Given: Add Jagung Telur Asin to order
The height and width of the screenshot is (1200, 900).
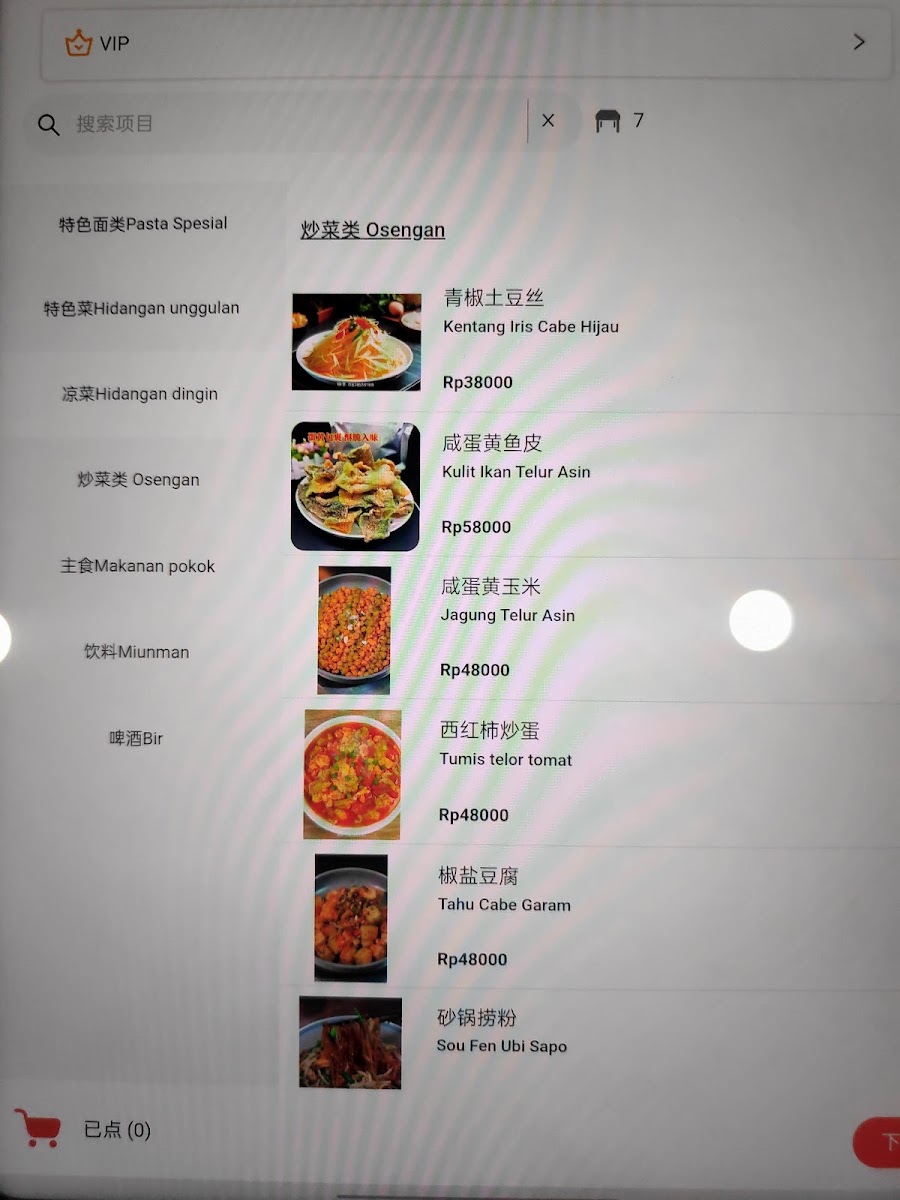Looking at the screenshot, I should tap(508, 615).
